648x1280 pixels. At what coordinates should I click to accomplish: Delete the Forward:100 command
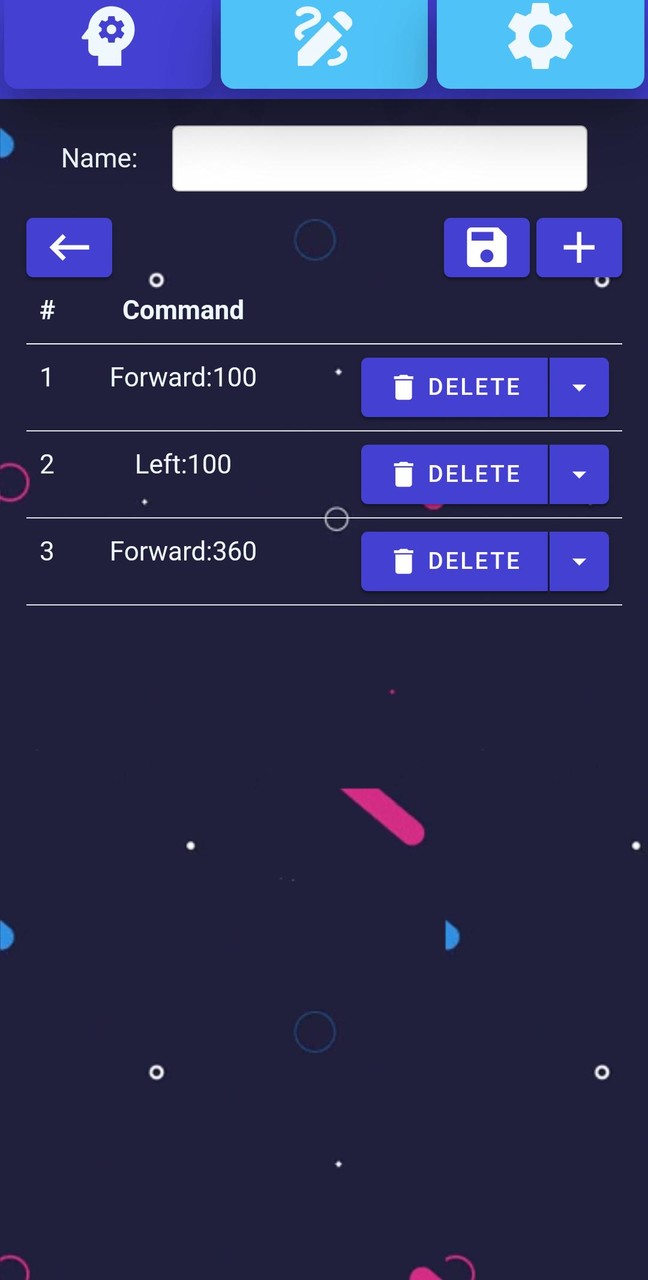coord(455,387)
